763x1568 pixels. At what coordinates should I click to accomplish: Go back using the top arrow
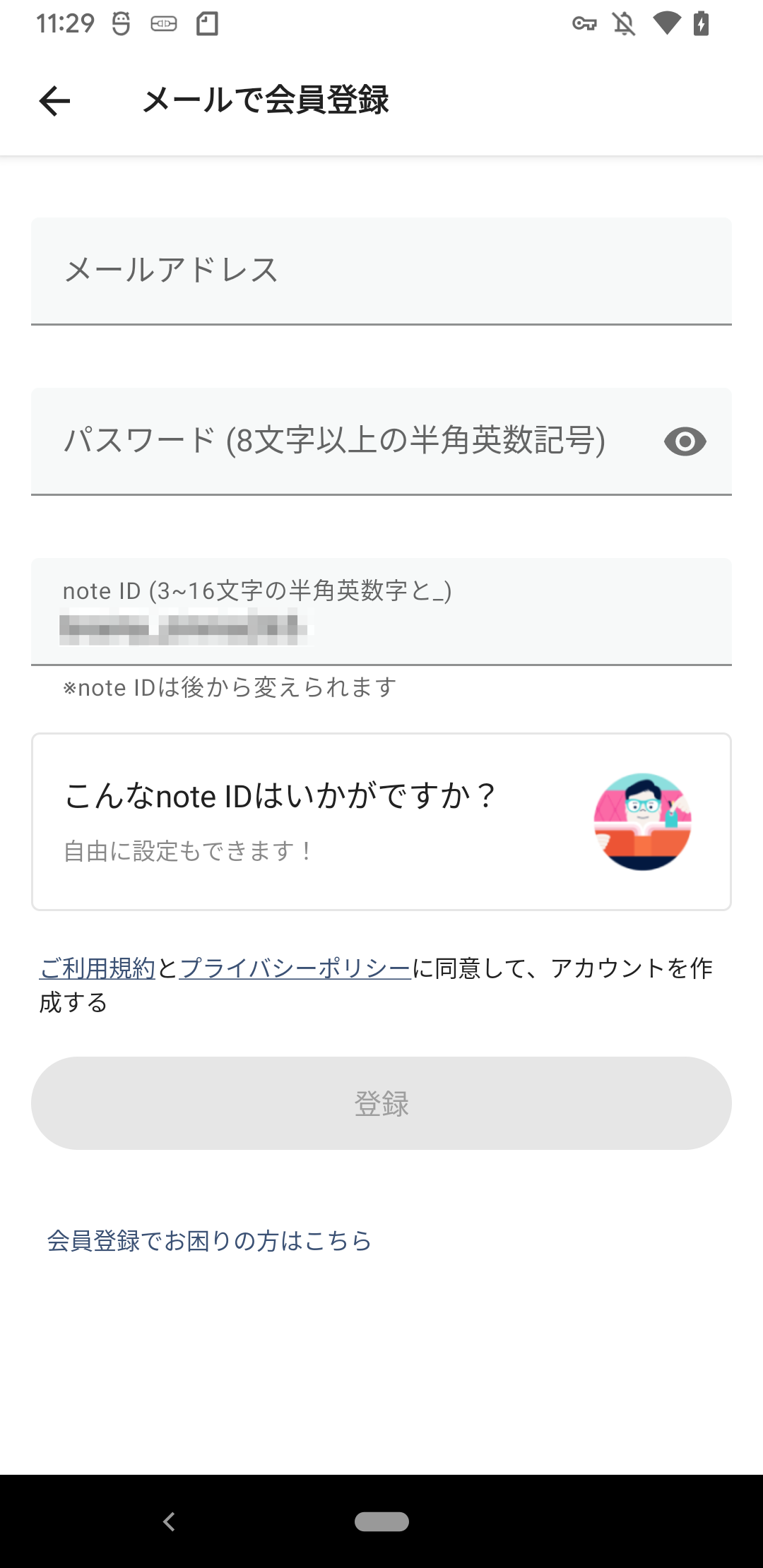(x=55, y=101)
